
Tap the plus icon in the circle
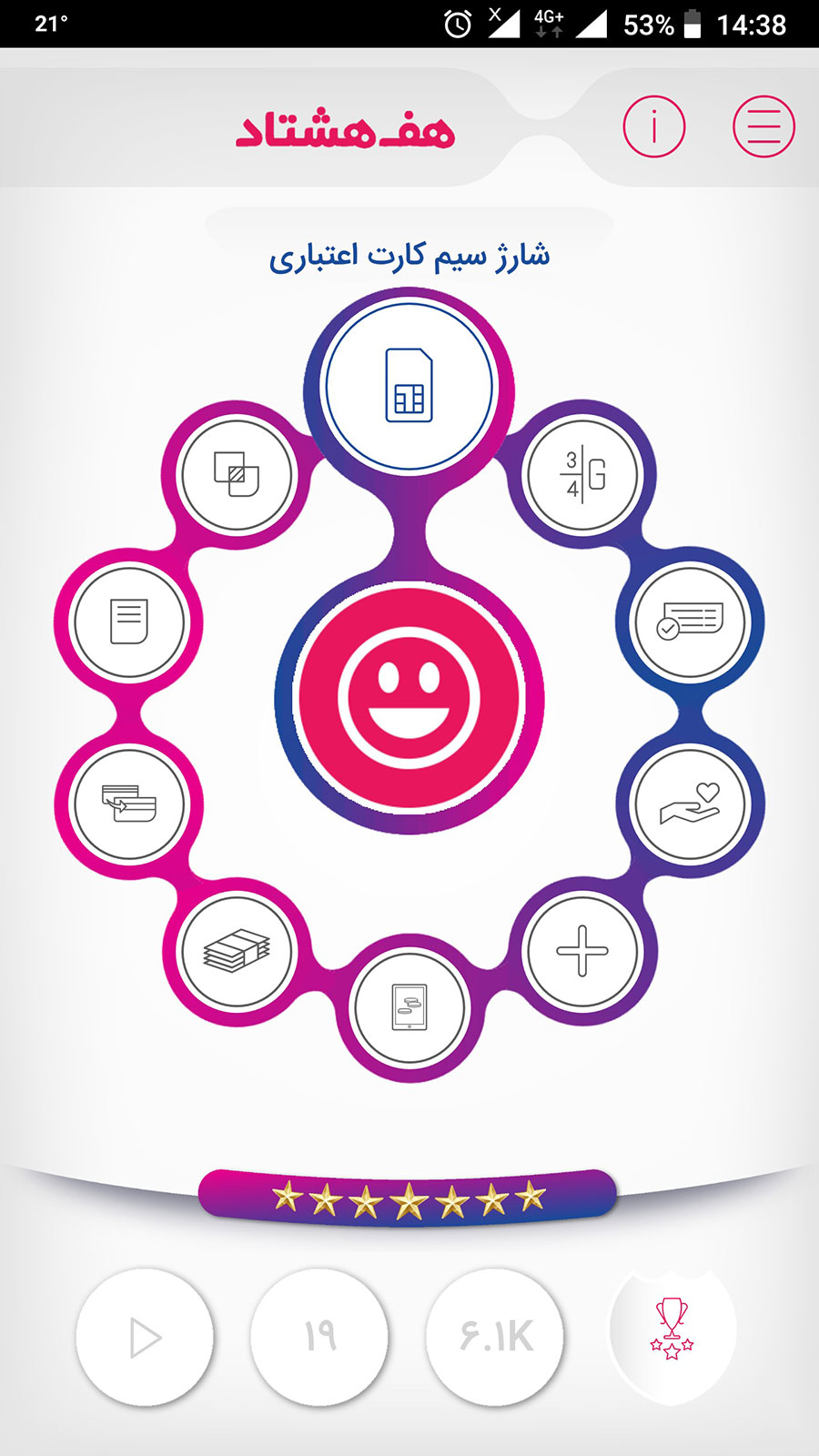coord(582,951)
